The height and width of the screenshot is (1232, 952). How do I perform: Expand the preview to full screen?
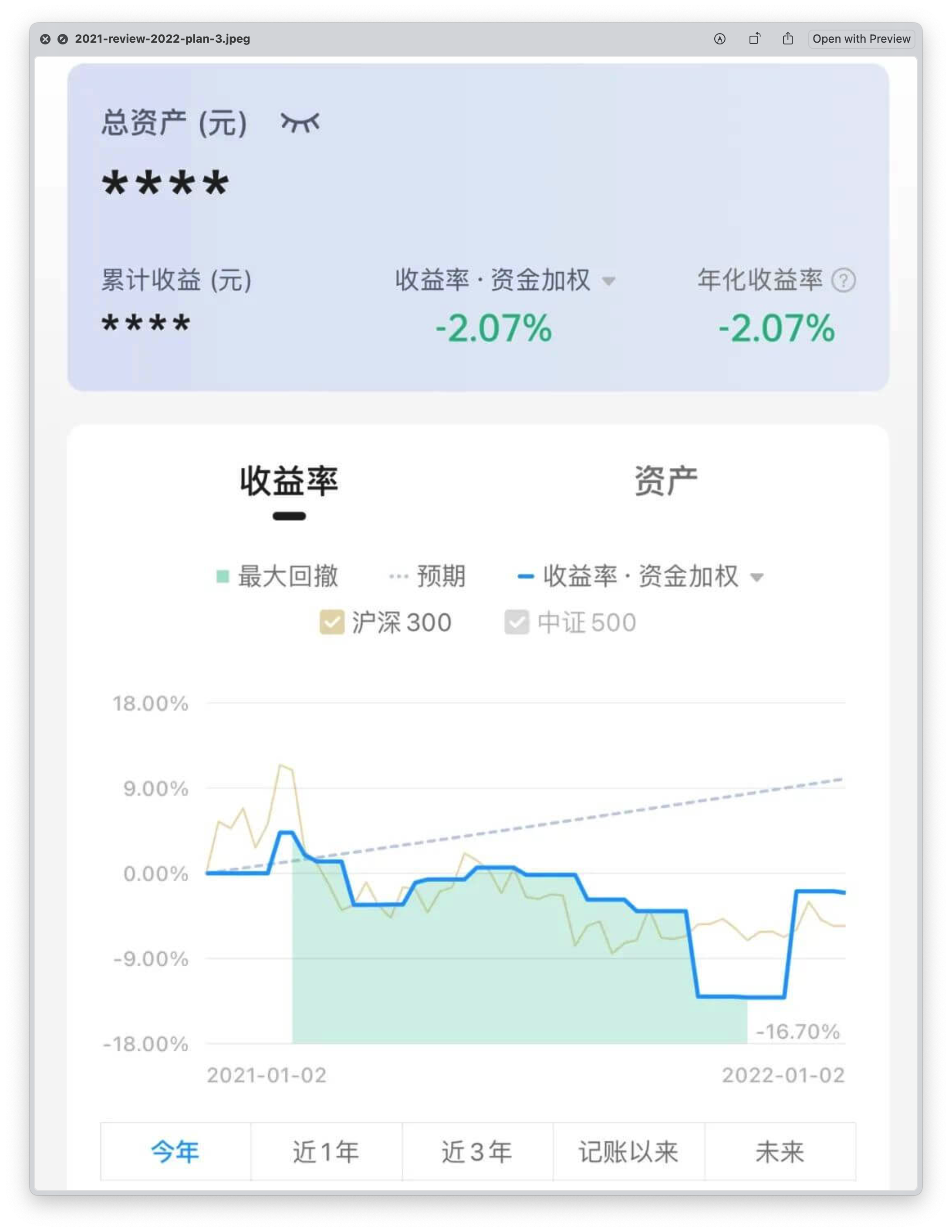pos(63,39)
